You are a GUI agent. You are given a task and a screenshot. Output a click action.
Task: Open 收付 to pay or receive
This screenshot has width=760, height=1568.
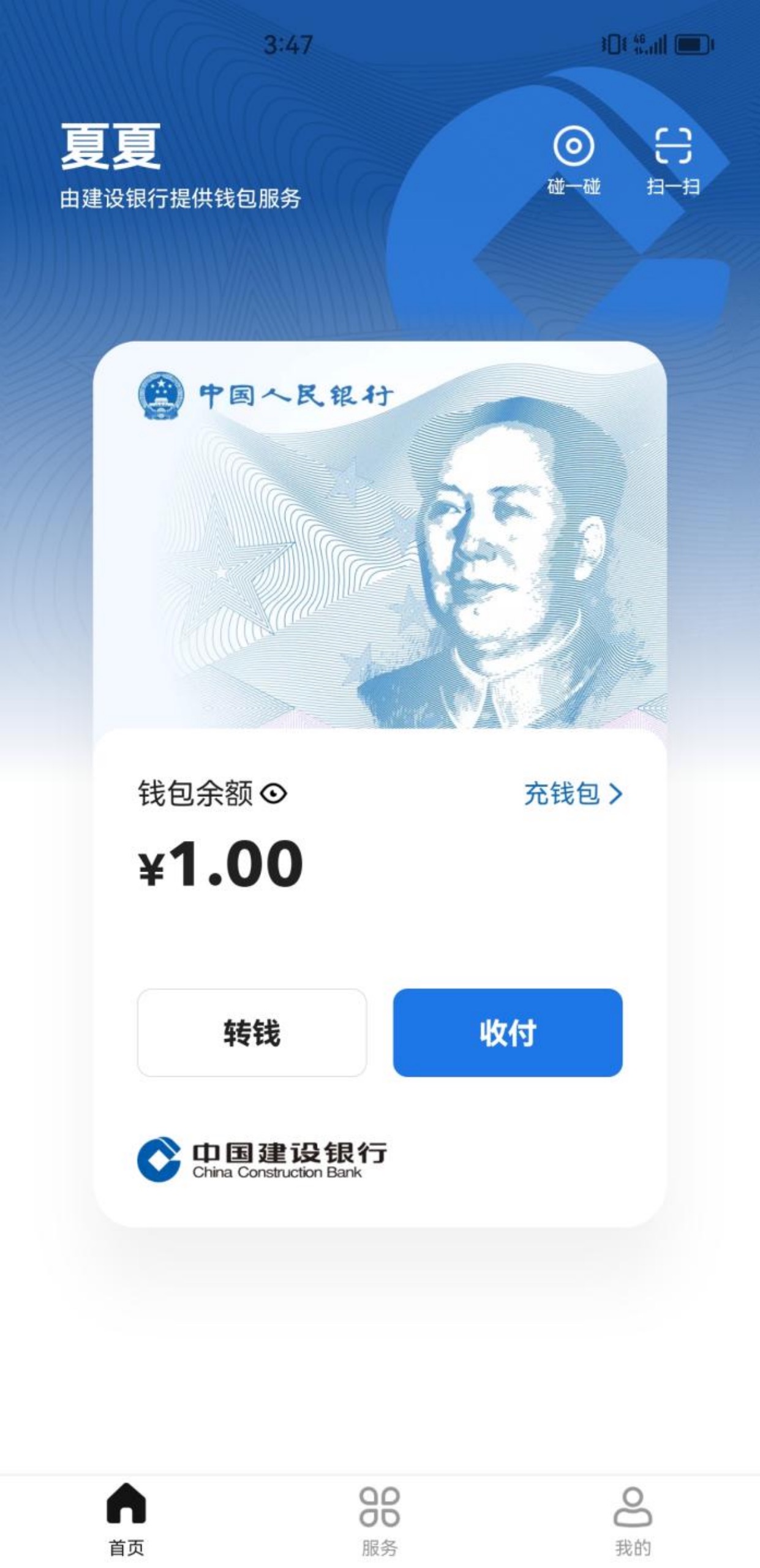(507, 1033)
